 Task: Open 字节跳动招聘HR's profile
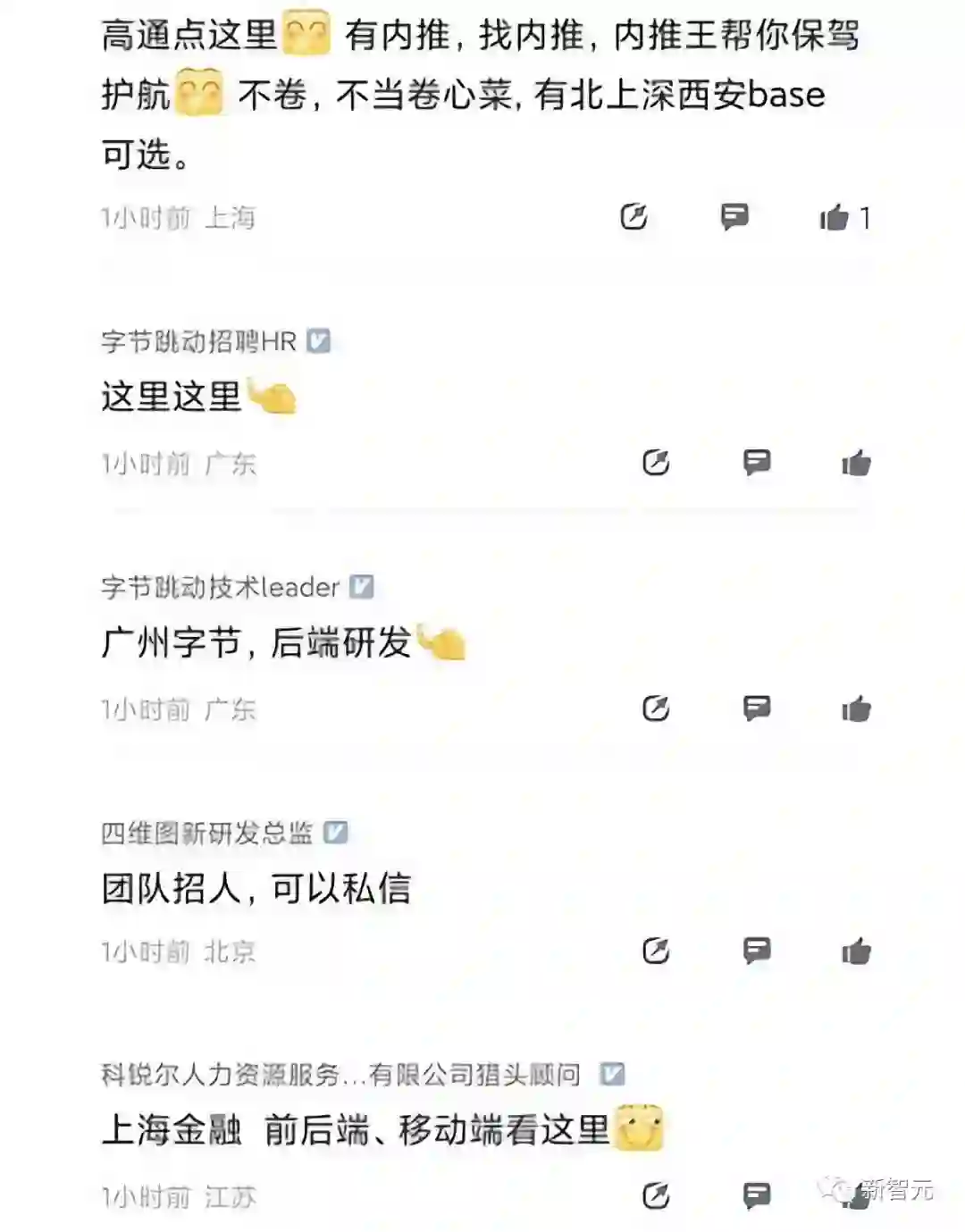[x=198, y=341]
